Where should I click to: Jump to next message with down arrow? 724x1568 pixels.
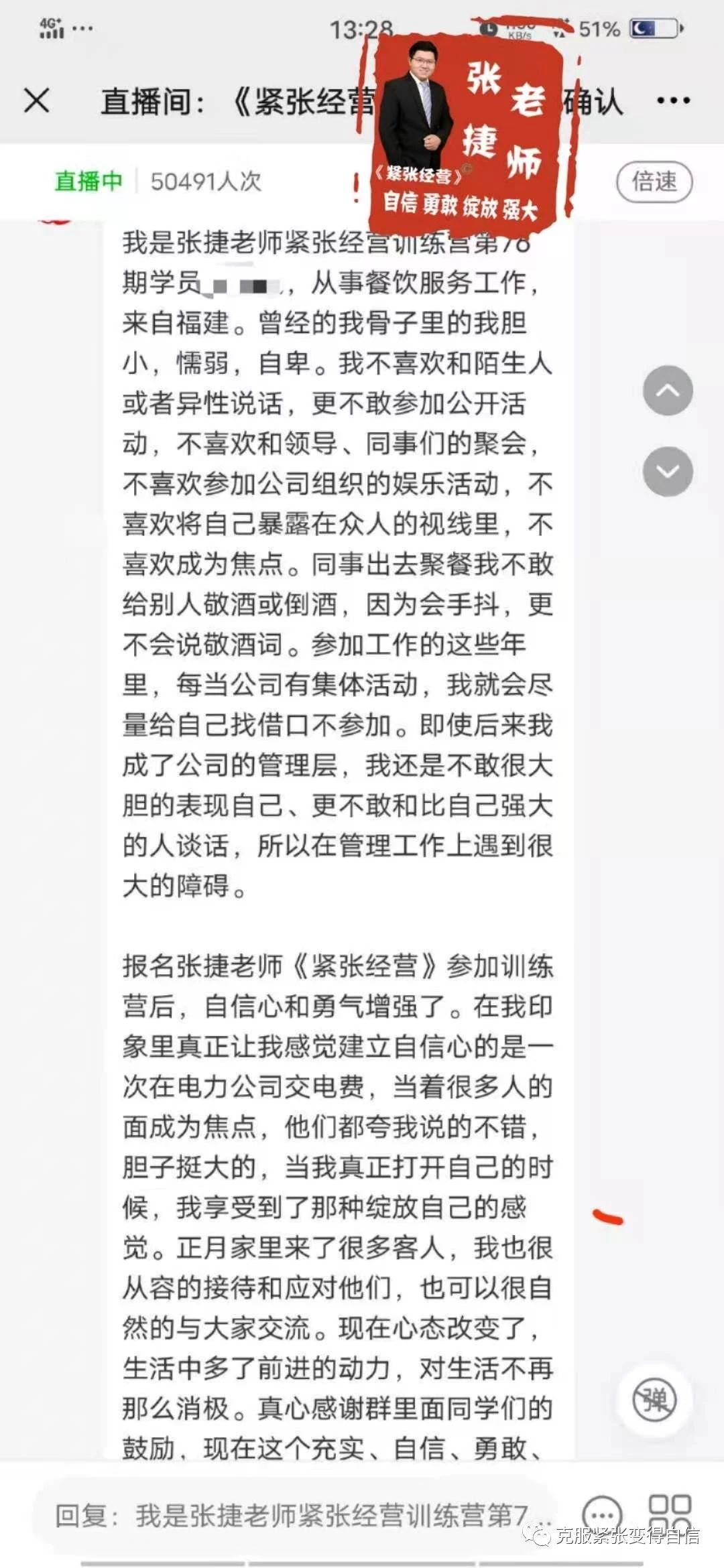668,471
